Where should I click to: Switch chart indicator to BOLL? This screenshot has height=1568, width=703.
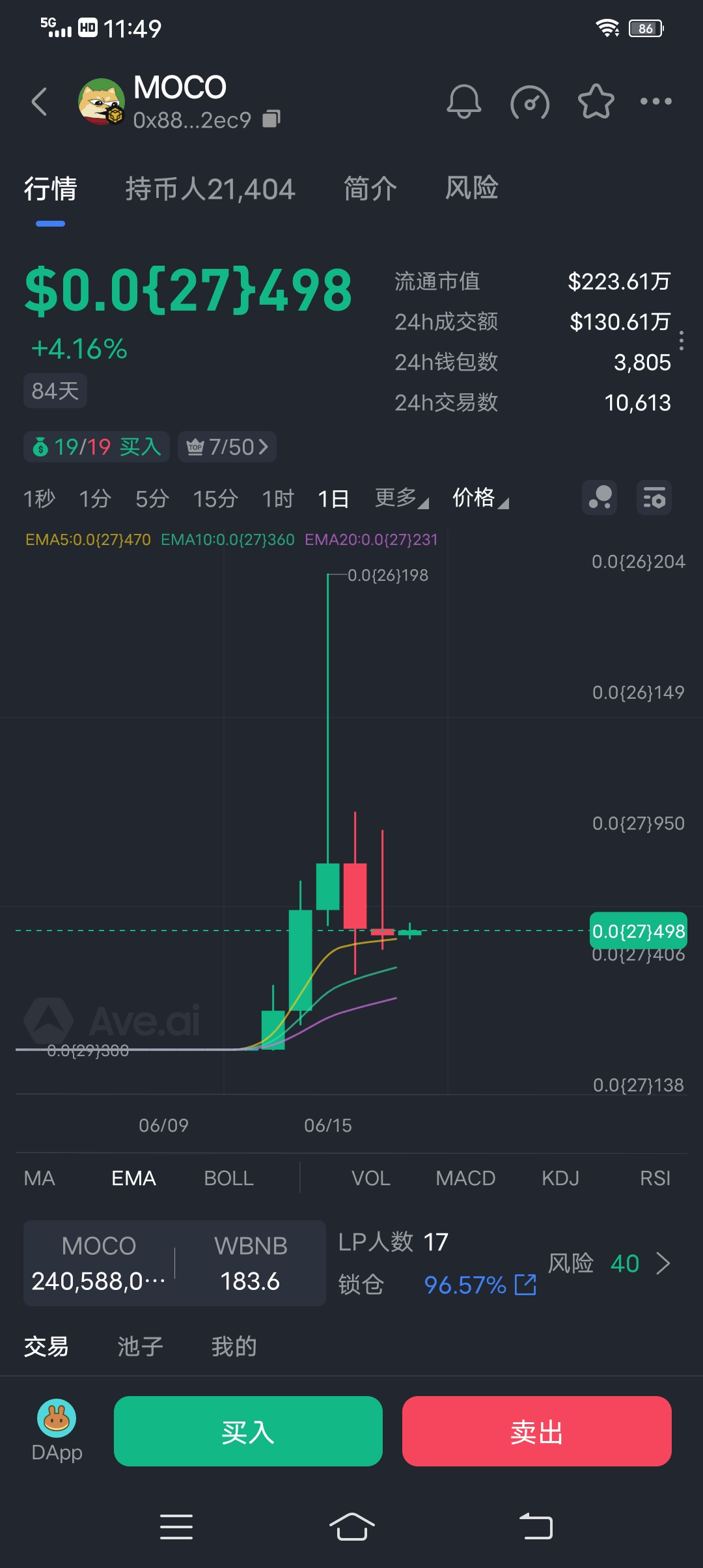point(228,1178)
